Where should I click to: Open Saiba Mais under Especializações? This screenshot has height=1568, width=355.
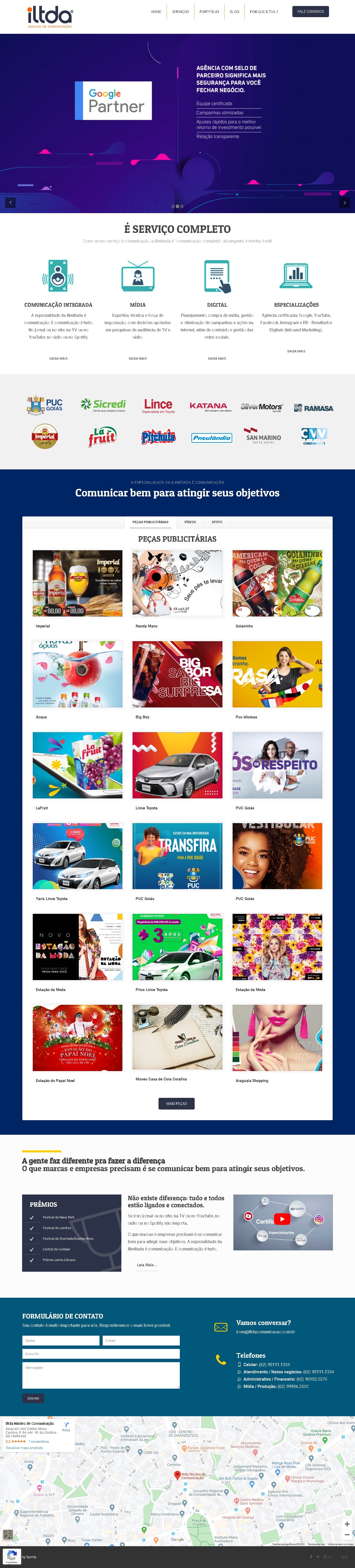pyautogui.click(x=296, y=351)
